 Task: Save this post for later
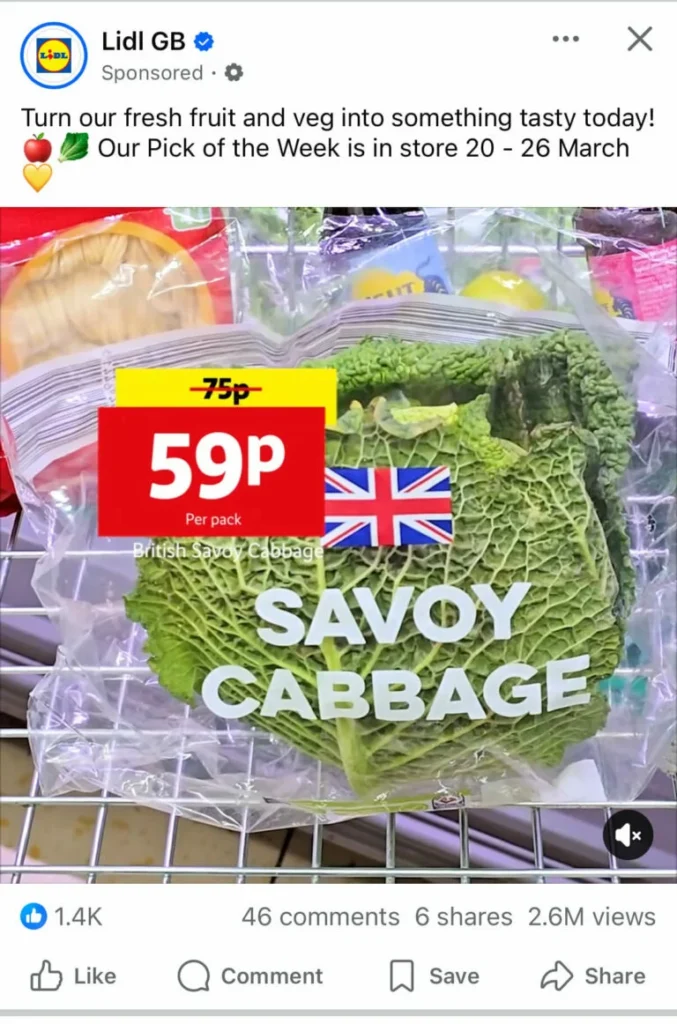[x=434, y=976]
